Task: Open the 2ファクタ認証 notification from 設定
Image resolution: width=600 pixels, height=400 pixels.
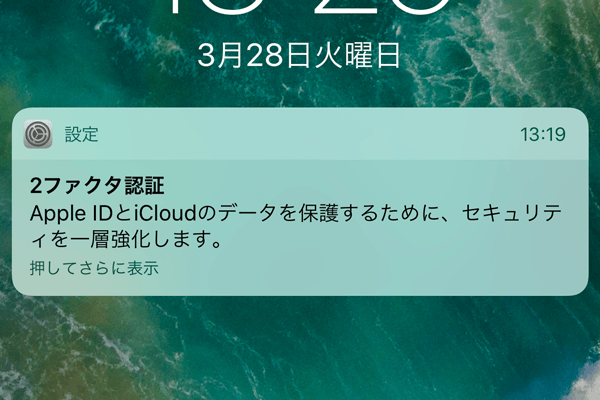Action: 299,214
